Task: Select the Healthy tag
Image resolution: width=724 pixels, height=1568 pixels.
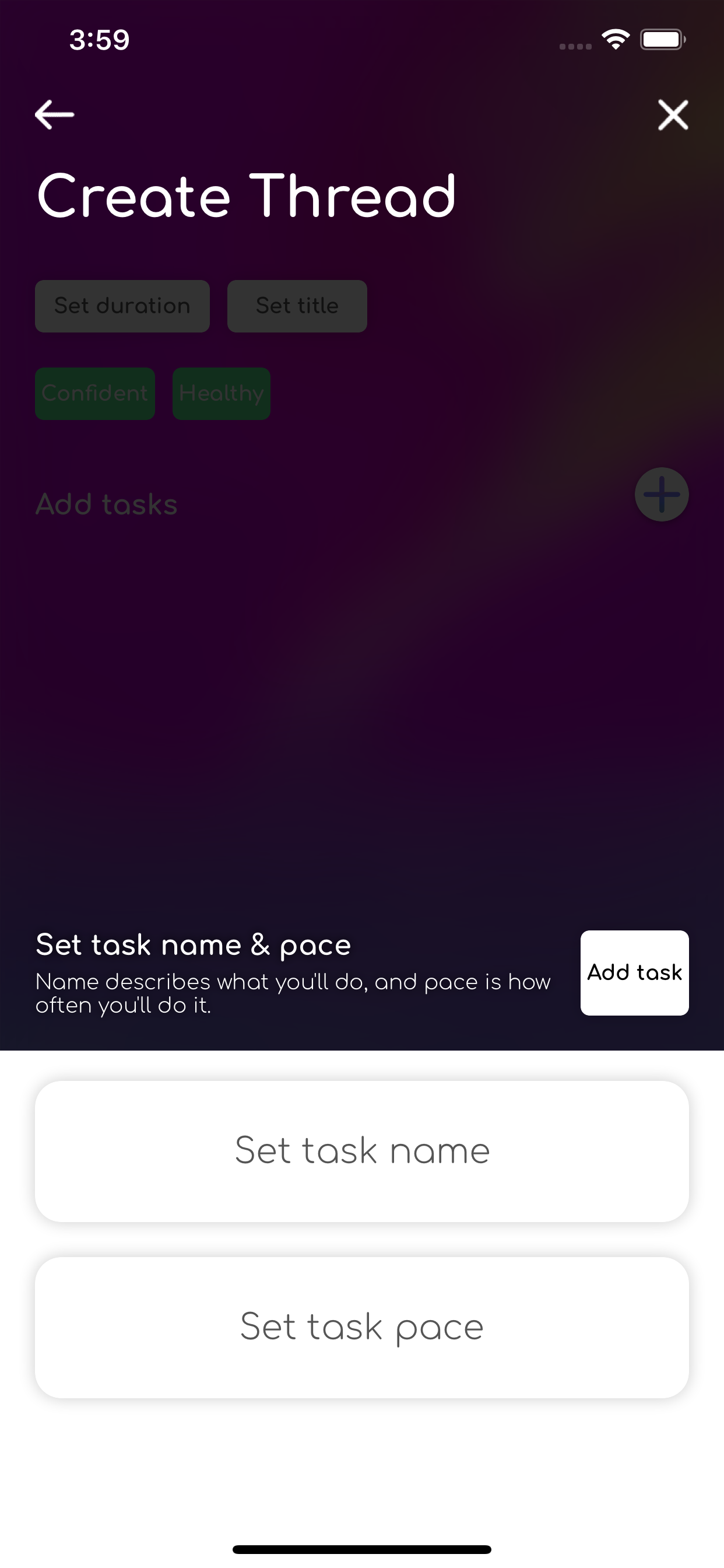Action: (x=222, y=393)
